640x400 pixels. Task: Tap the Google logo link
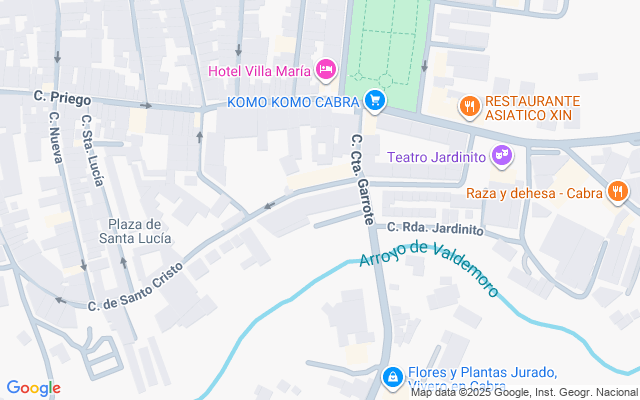[x=34, y=388]
